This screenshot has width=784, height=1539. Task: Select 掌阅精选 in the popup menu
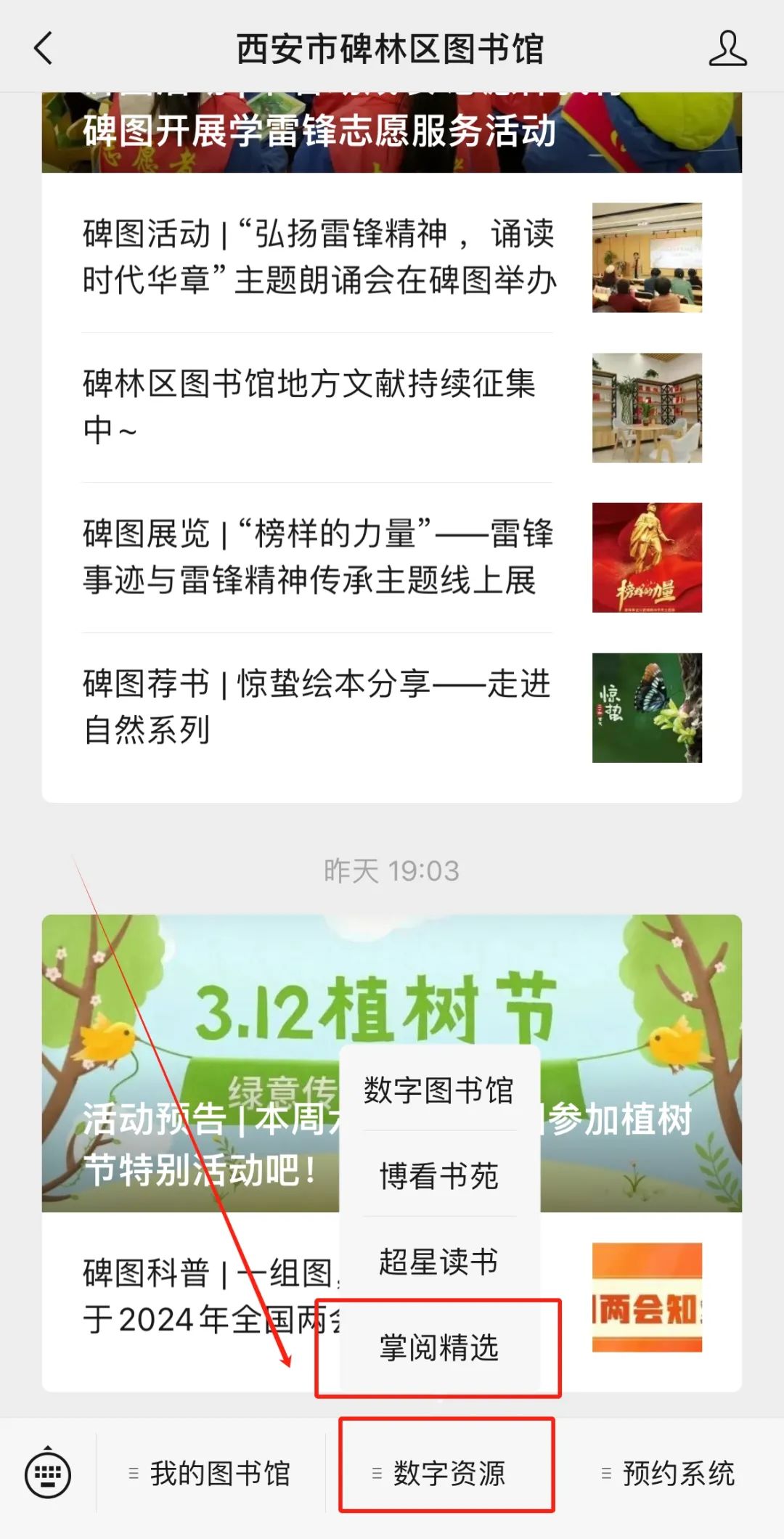[x=439, y=1347]
